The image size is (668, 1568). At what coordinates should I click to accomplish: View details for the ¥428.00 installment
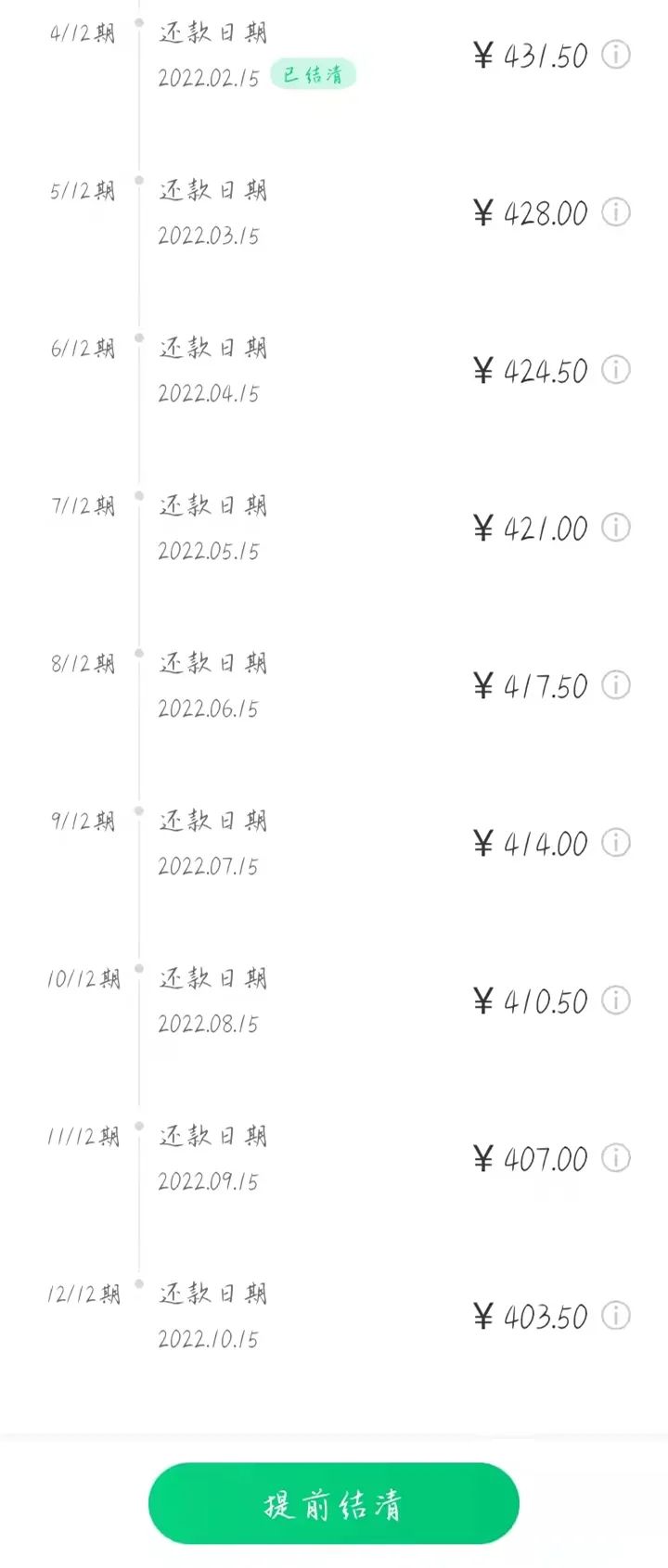[x=616, y=212]
